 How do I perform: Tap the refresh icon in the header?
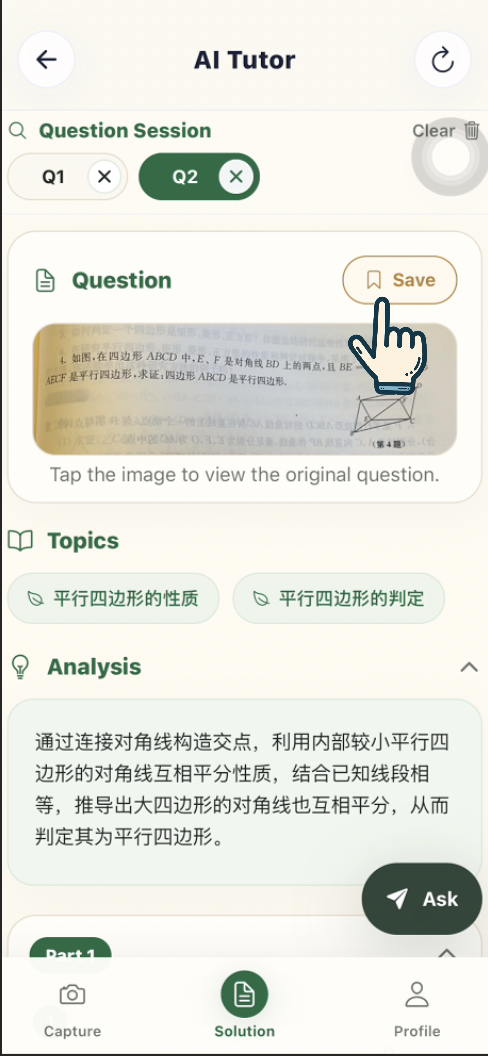coord(442,60)
